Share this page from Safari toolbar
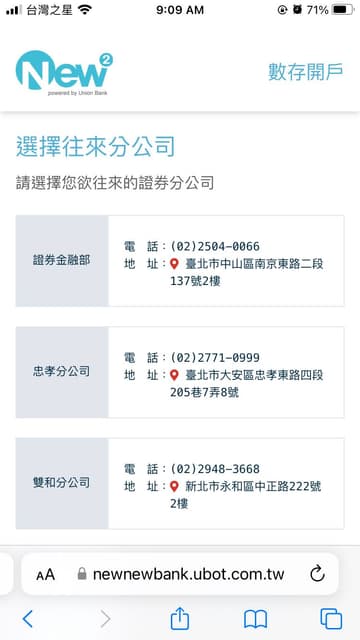This screenshot has width=360, height=640. coord(180,618)
